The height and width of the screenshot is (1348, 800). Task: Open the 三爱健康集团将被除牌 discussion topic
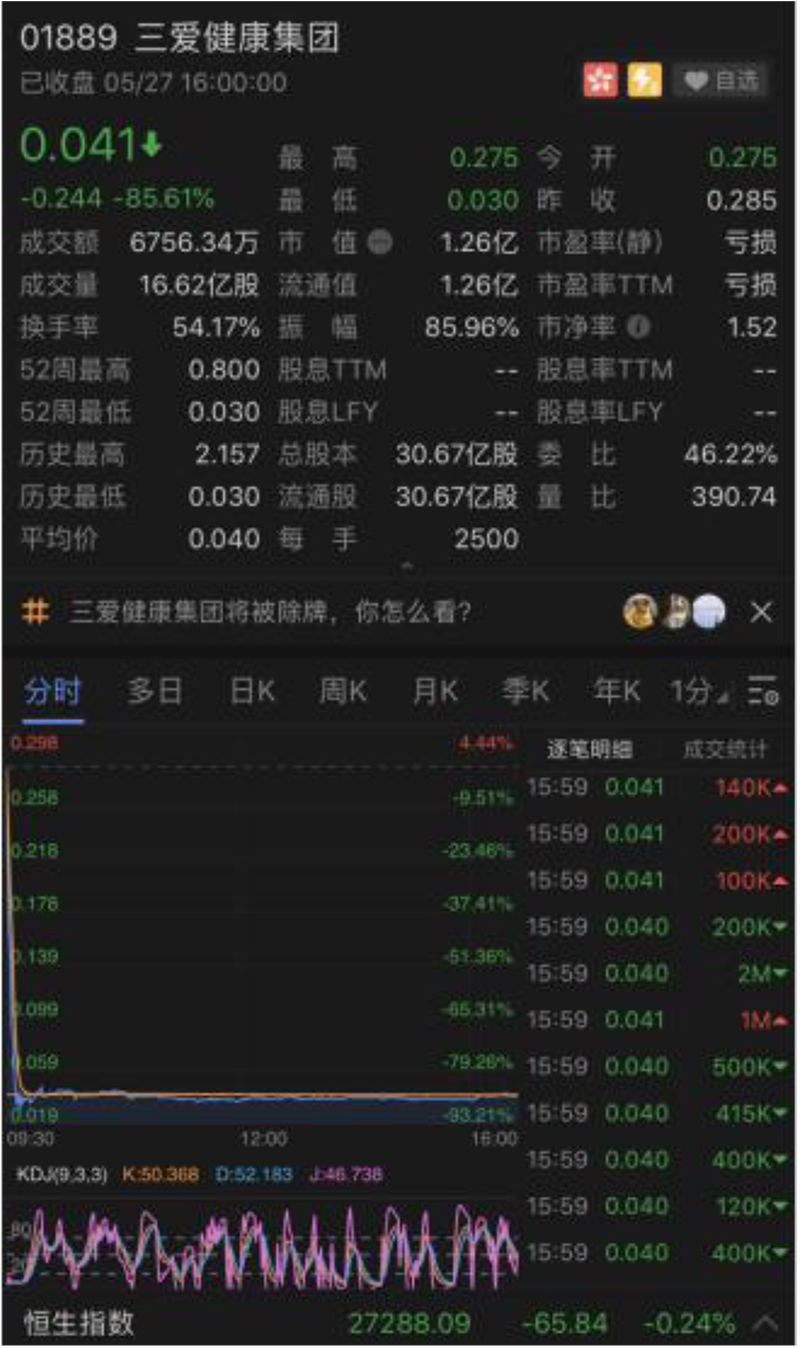tap(270, 612)
